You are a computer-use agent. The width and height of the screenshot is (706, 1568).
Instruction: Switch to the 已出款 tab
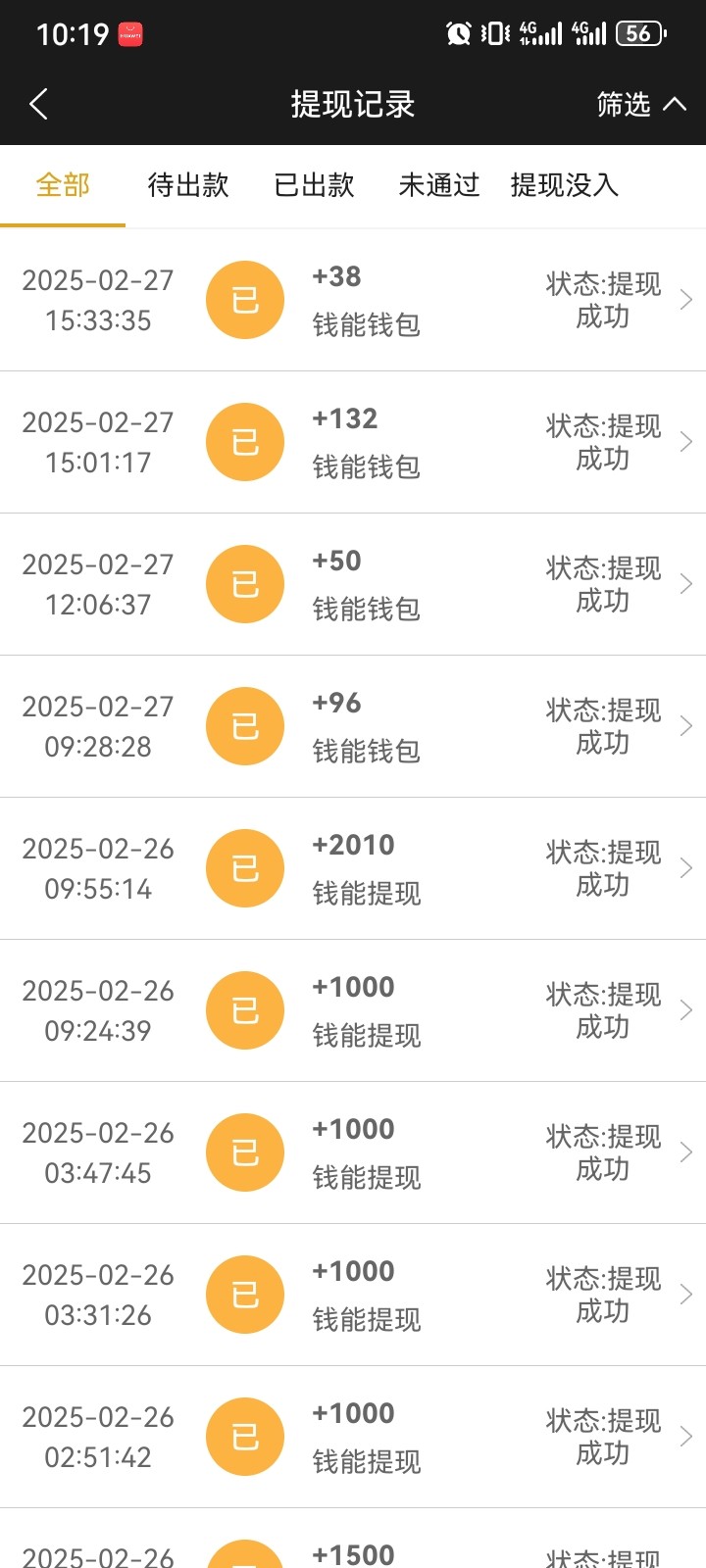tap(314, 185)
